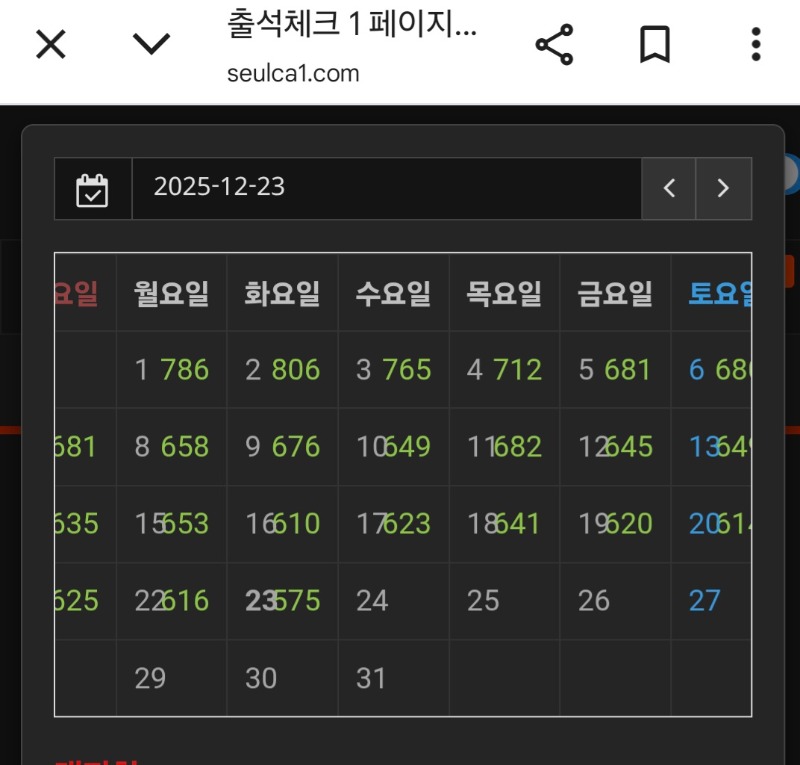Expand the page info dropdown chevron
The width and height of the screenshot is (800, 765).
pos(152,44)
